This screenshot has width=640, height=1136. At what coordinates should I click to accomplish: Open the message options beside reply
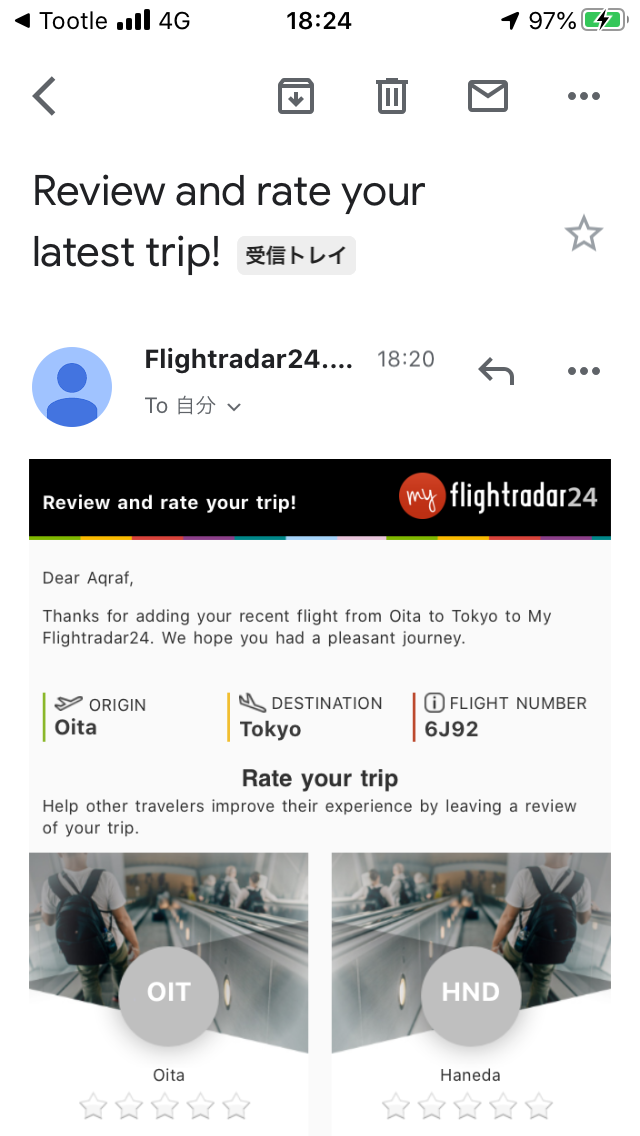(583, 371)
